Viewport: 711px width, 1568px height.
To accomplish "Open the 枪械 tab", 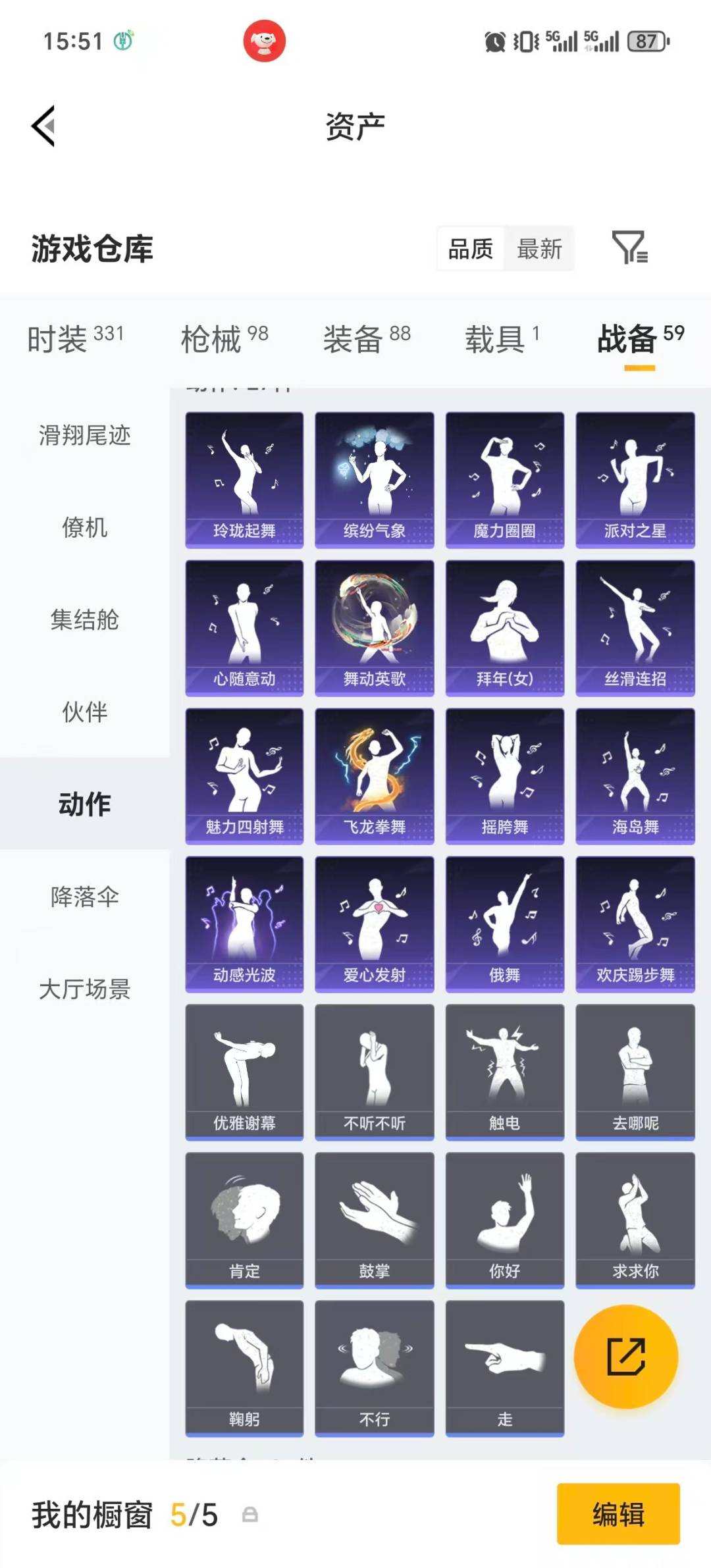I will [209, 339].
